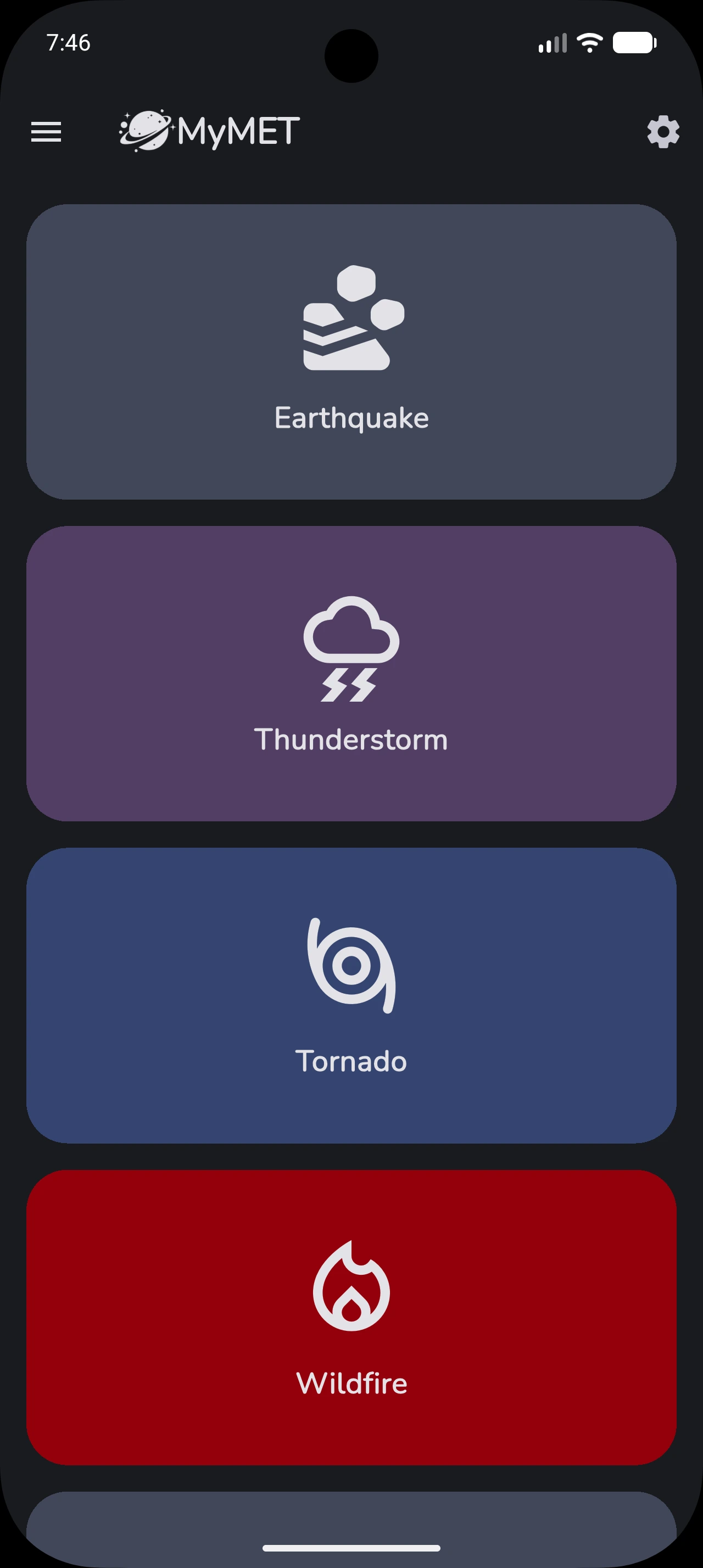View the Tornado section
Image resolution: width=703 pixels, height=1568 pixels.
[351, 995]
